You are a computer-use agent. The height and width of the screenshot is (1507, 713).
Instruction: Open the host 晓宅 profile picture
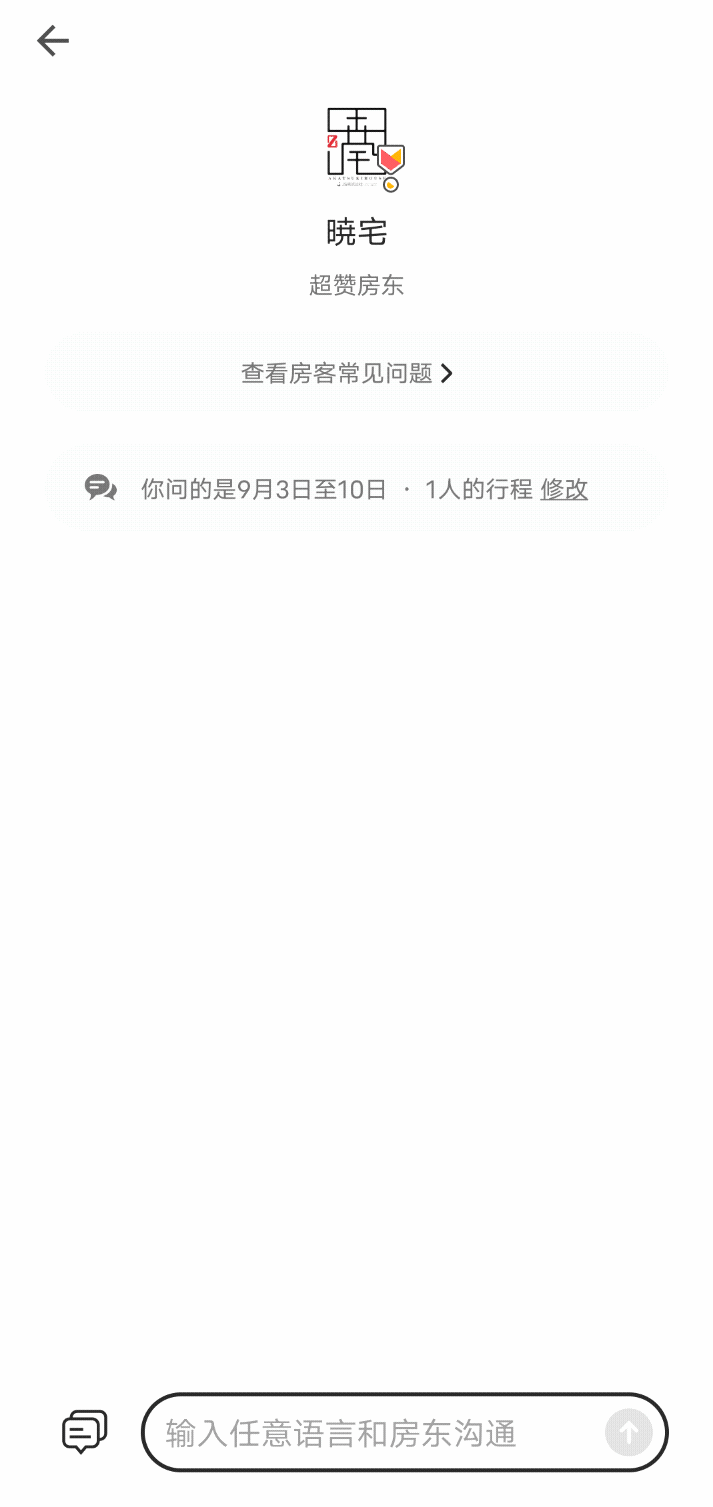[x=364, y=148]
